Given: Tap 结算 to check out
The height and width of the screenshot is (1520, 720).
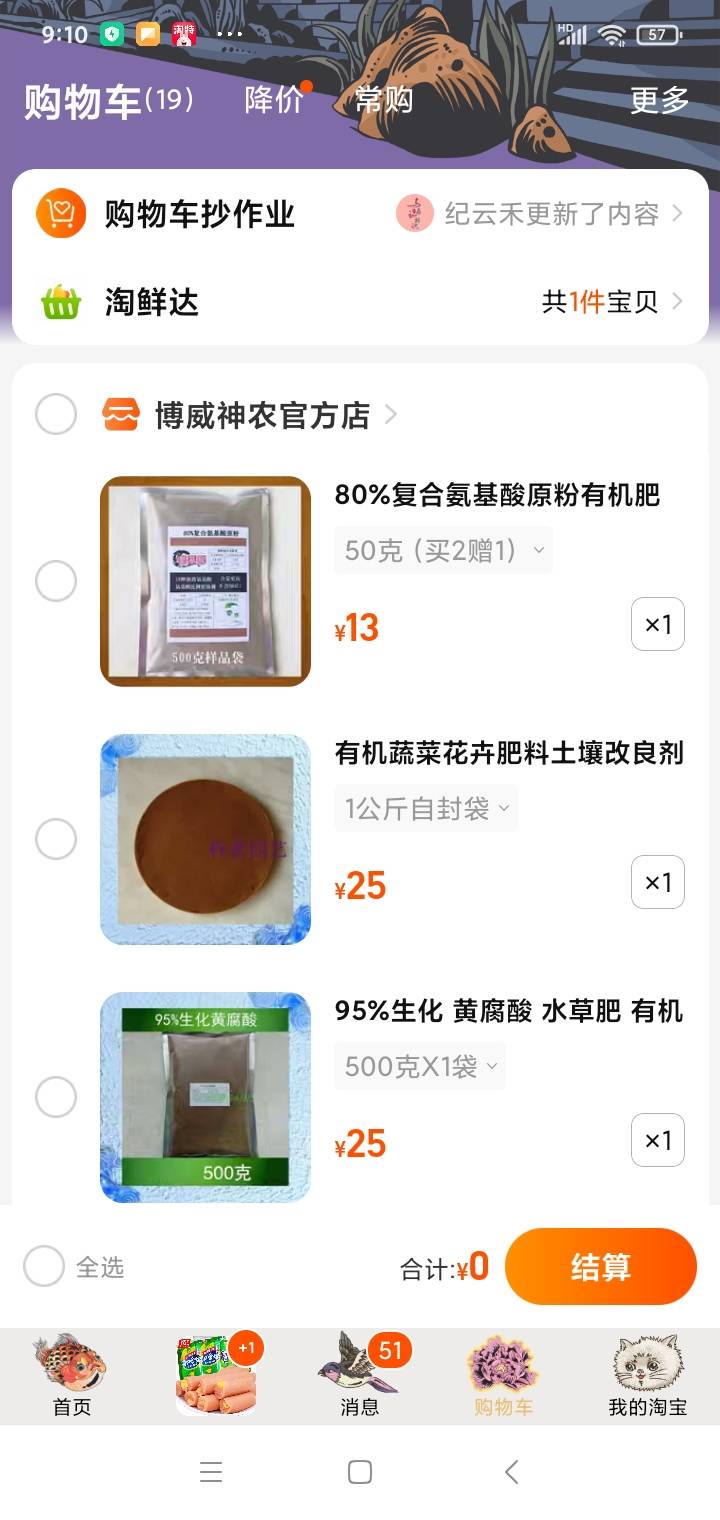Looking at the screenshot, I should (x=600, y=1267).
